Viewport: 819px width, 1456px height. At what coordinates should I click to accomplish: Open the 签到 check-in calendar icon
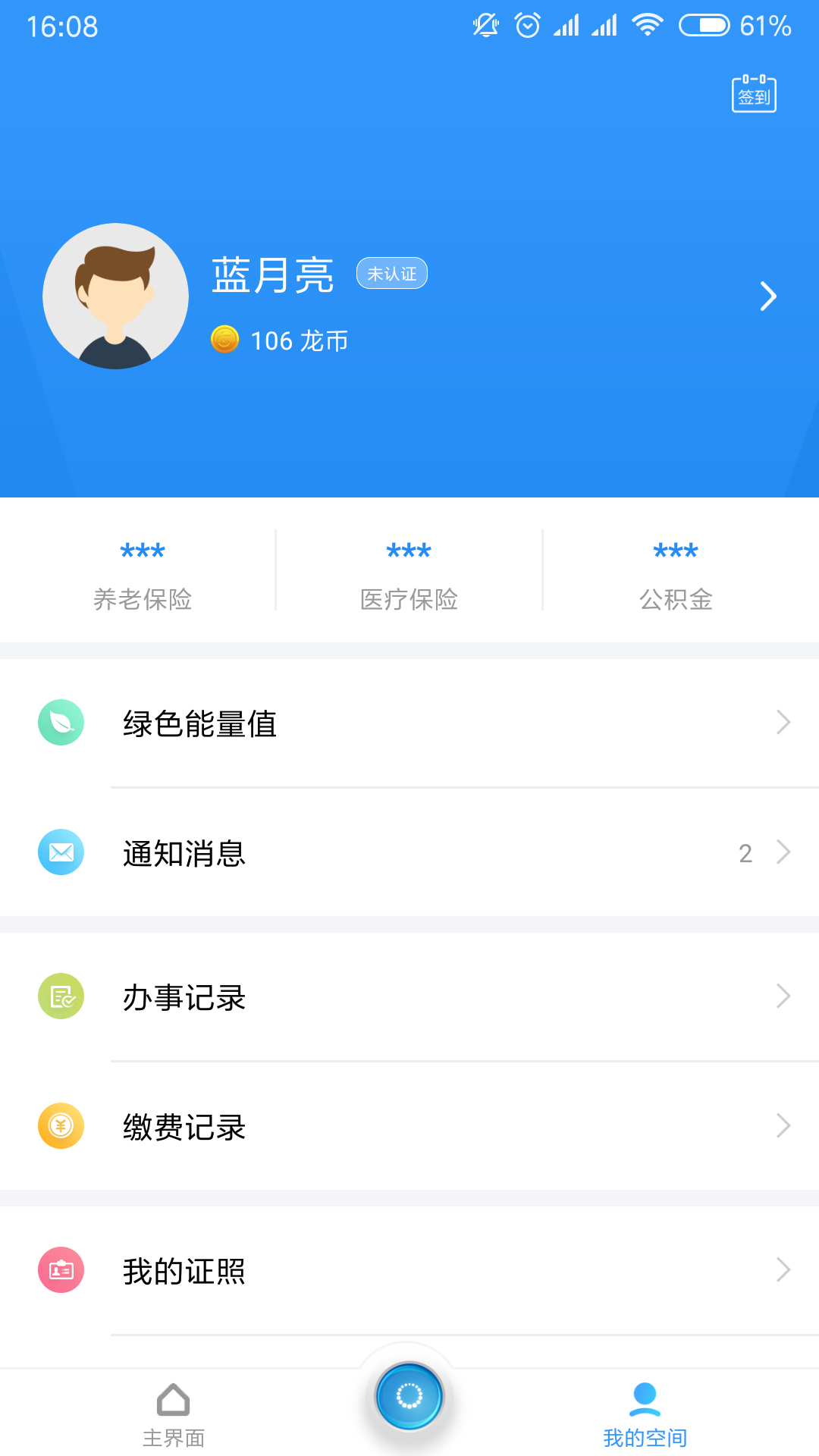[754, 94]
